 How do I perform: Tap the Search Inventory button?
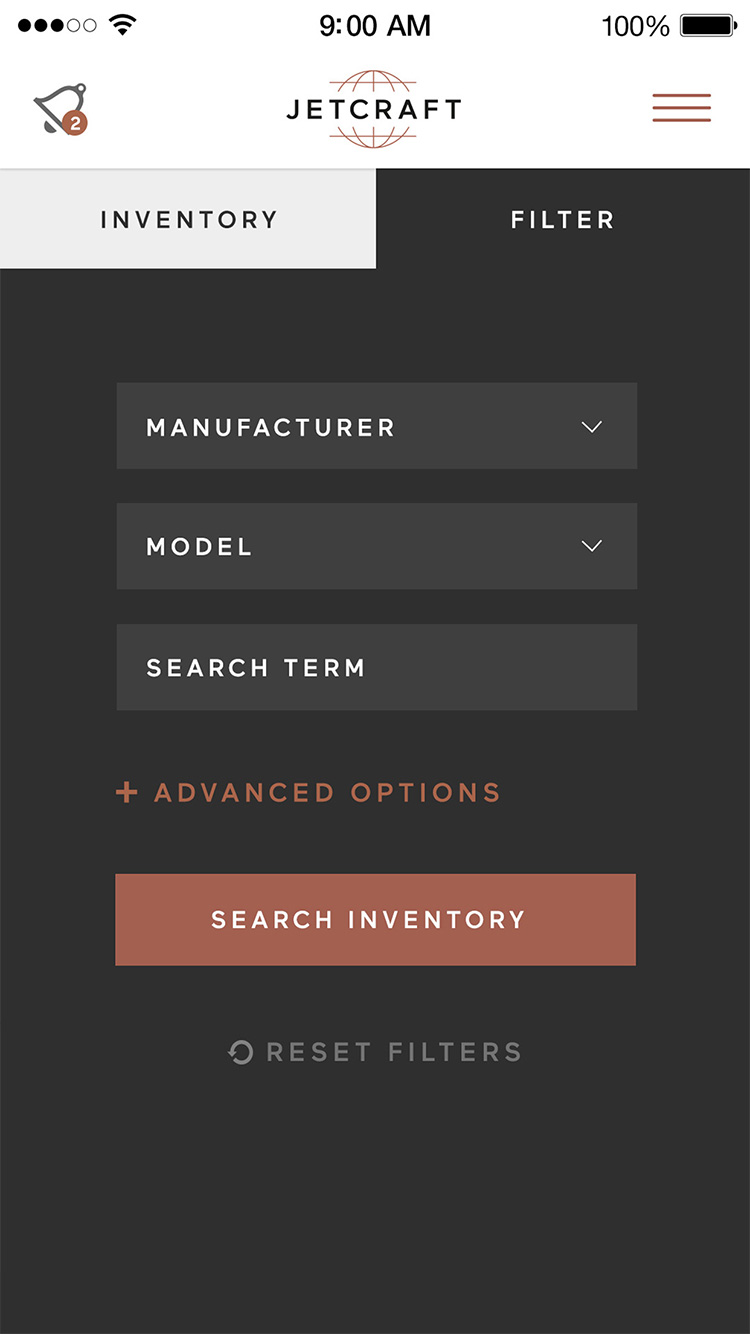click(375, 920)
